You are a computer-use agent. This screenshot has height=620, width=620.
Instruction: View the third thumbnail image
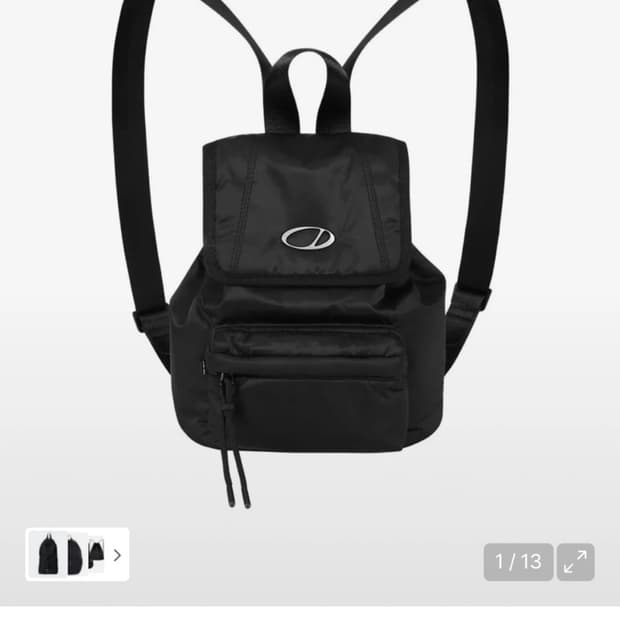(96, 554)
